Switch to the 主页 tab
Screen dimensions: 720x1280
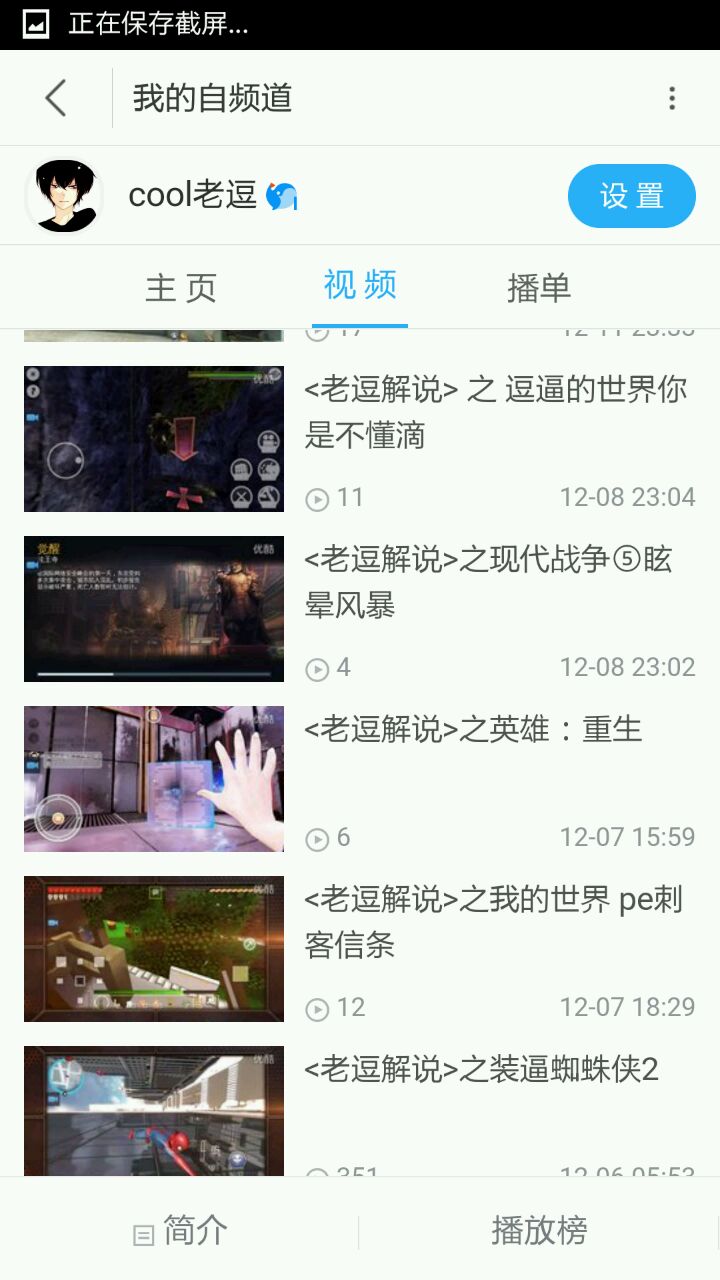coord(181,288)
